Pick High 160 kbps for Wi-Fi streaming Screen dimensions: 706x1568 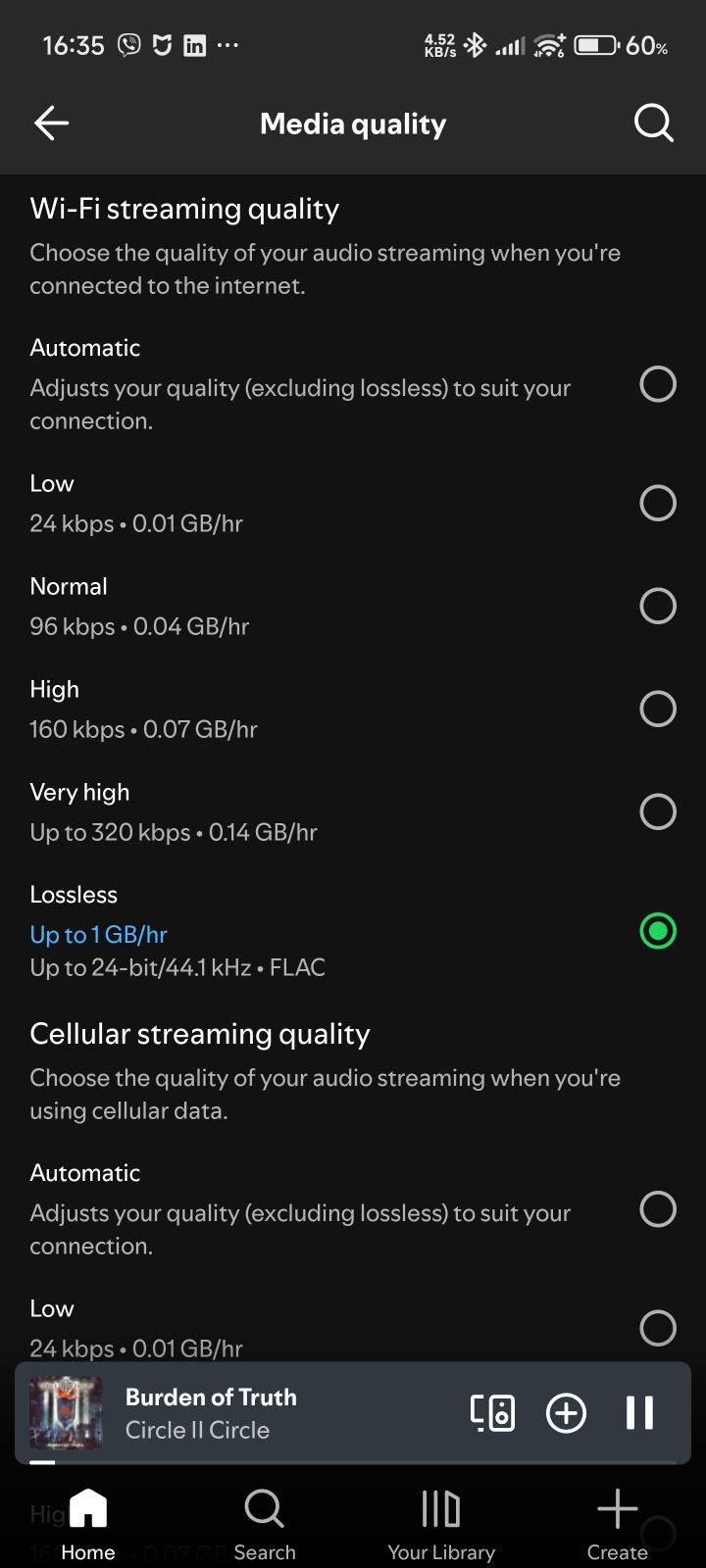click(657, 709)
